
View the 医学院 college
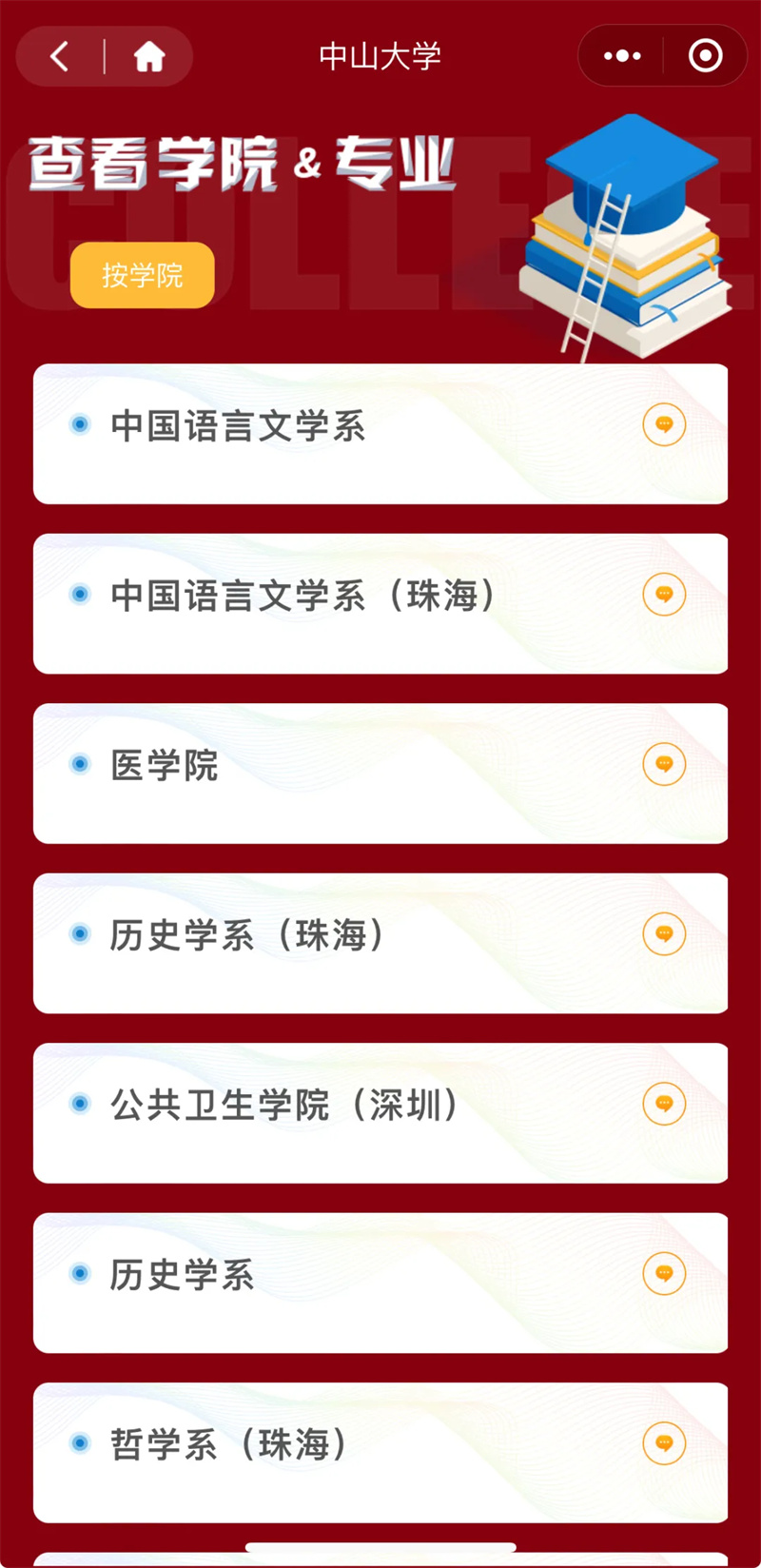click(x=165, y=766)
